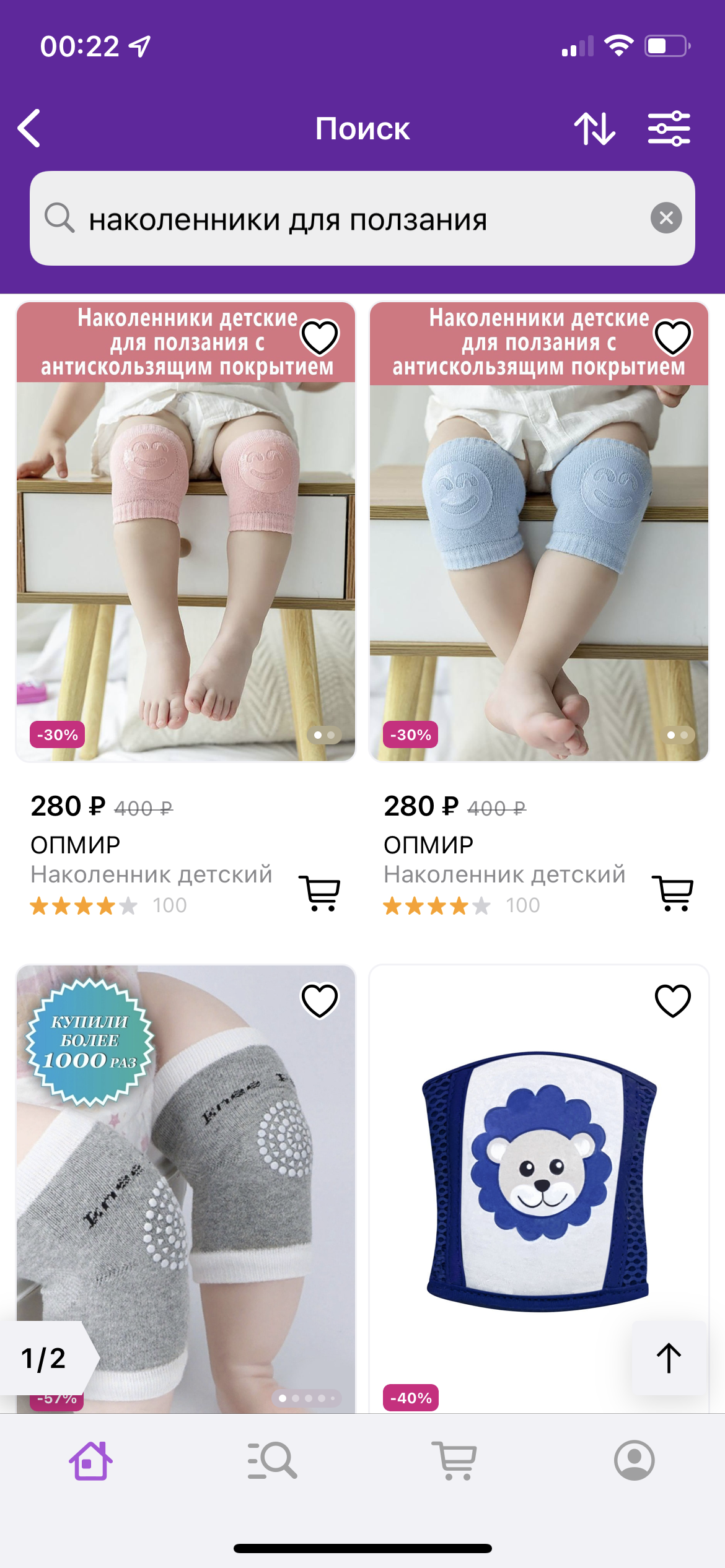Favorite the pink knee pads
This screenshot has width=725, height=1568.
319,338
